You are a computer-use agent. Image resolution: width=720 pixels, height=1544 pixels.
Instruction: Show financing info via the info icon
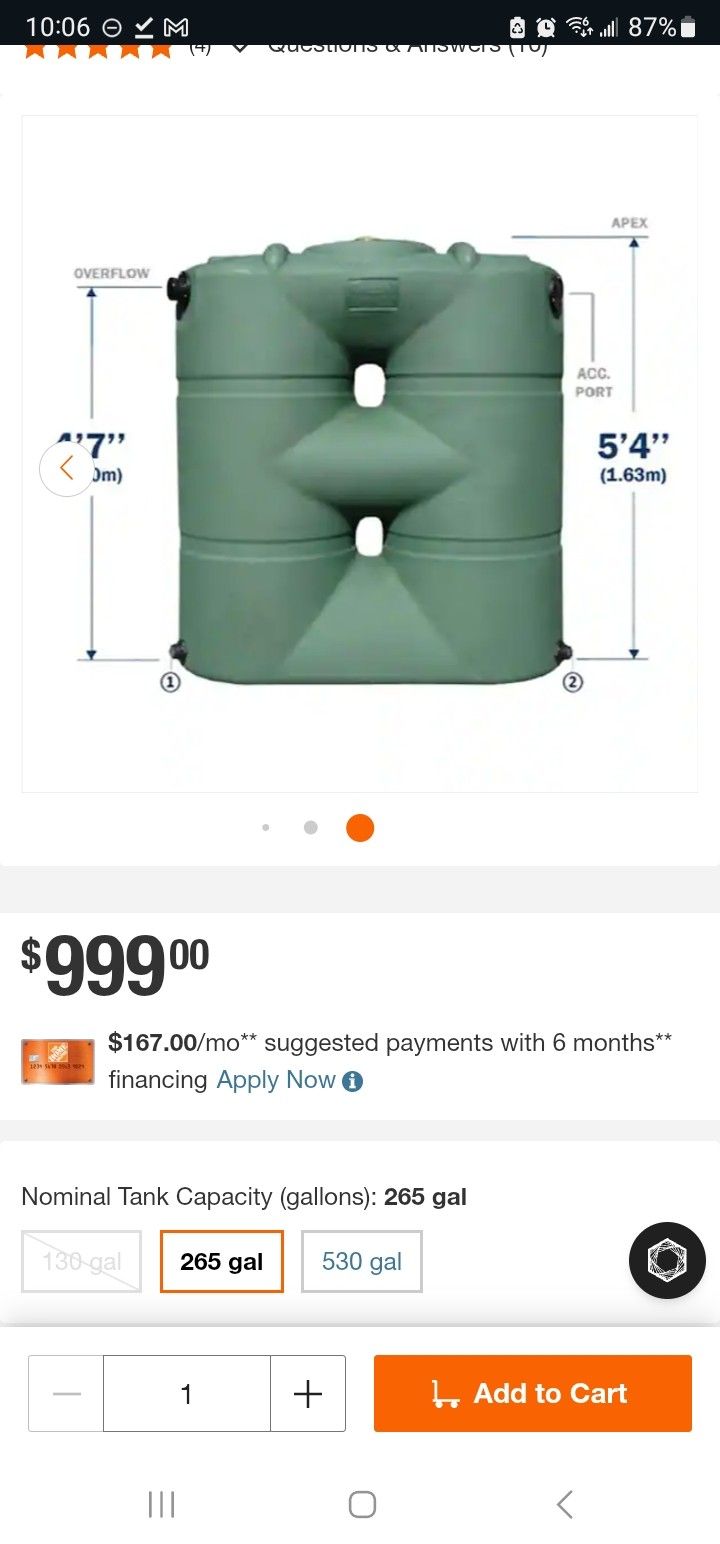coord(353,1081)
